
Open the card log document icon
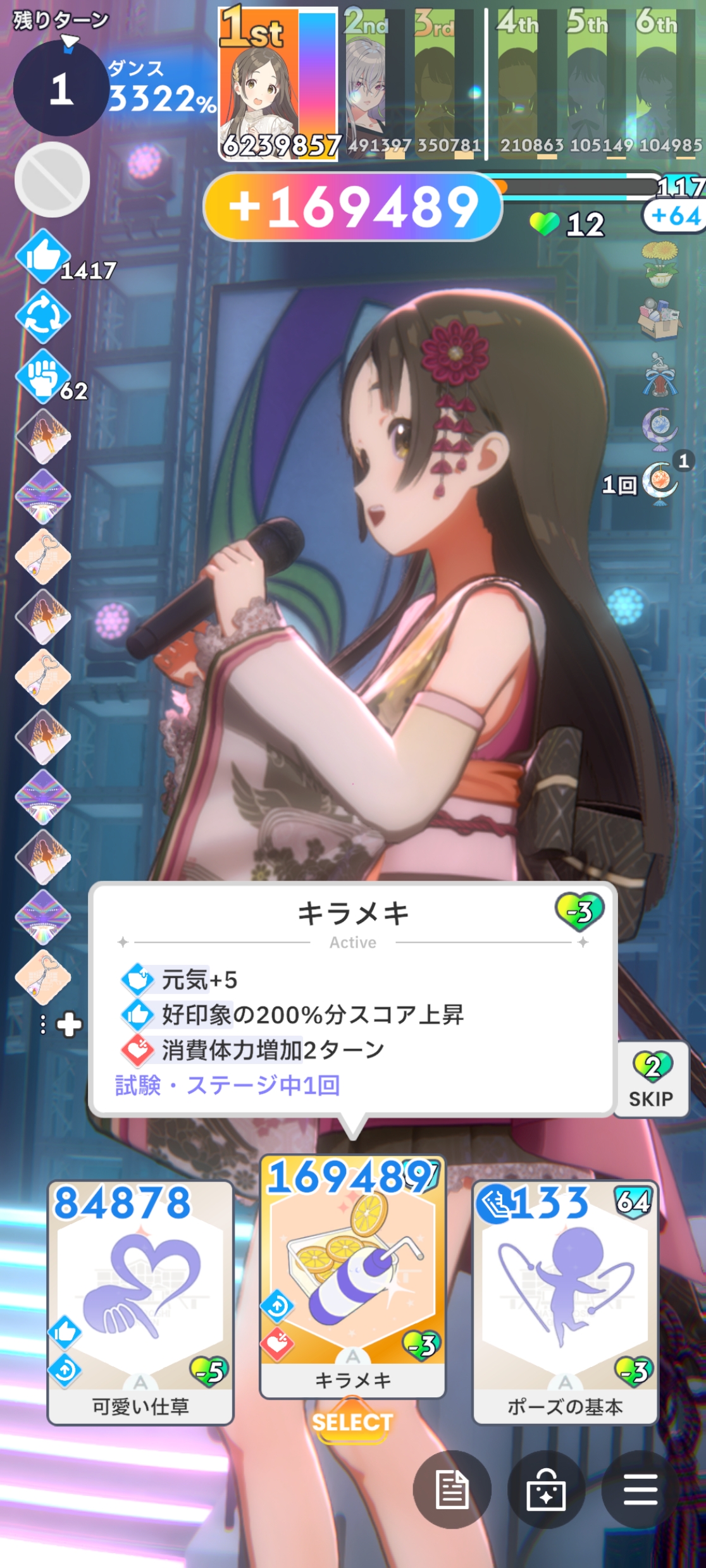pyautogui.click(x=452, y=1490)
